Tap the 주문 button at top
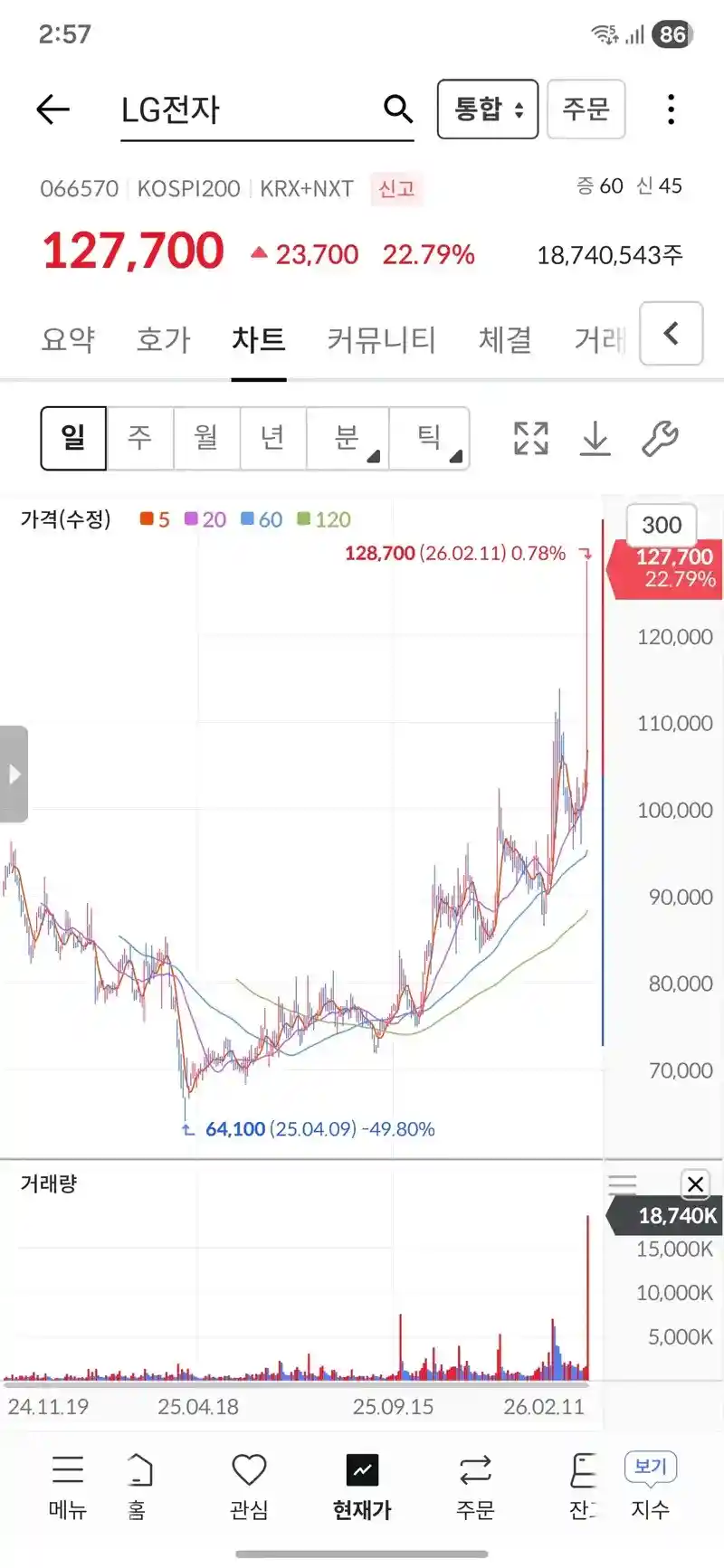Screen dimensions: 724x1568 coord(586,109)
